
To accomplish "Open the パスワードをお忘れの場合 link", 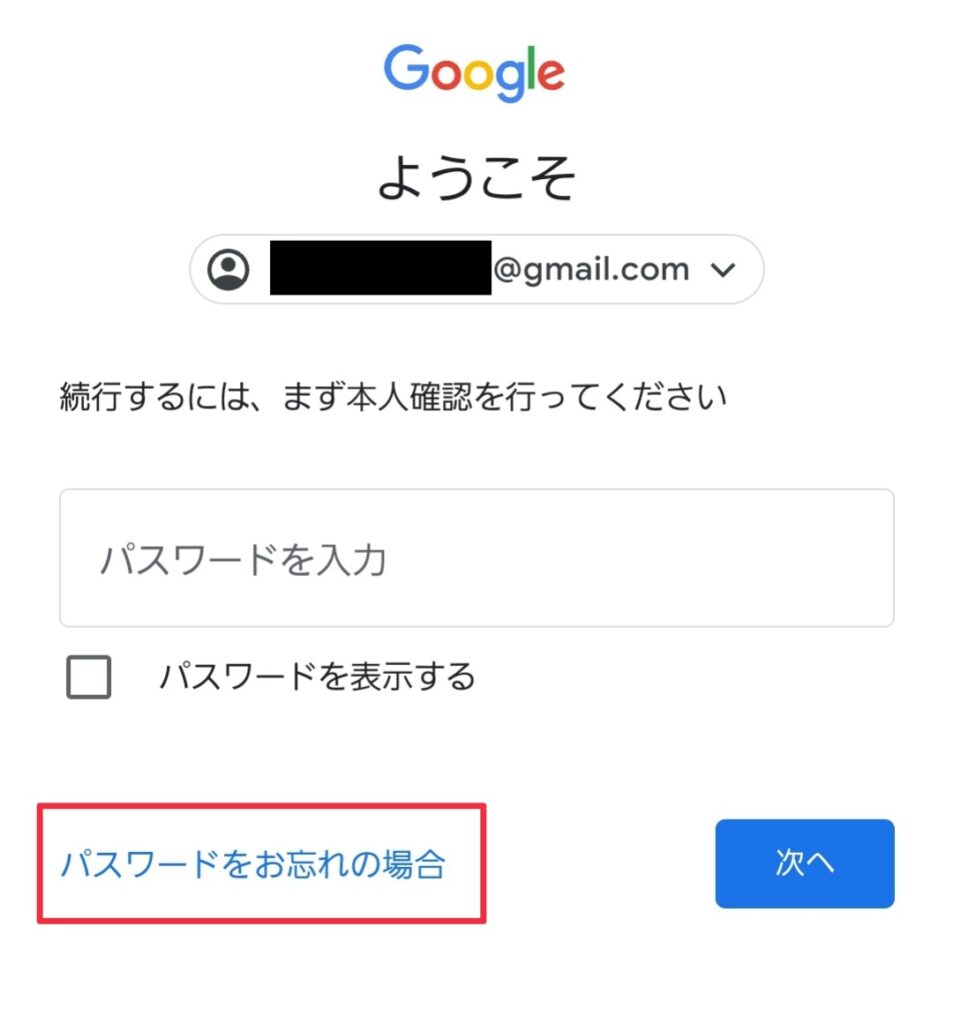I will point(253,863).
